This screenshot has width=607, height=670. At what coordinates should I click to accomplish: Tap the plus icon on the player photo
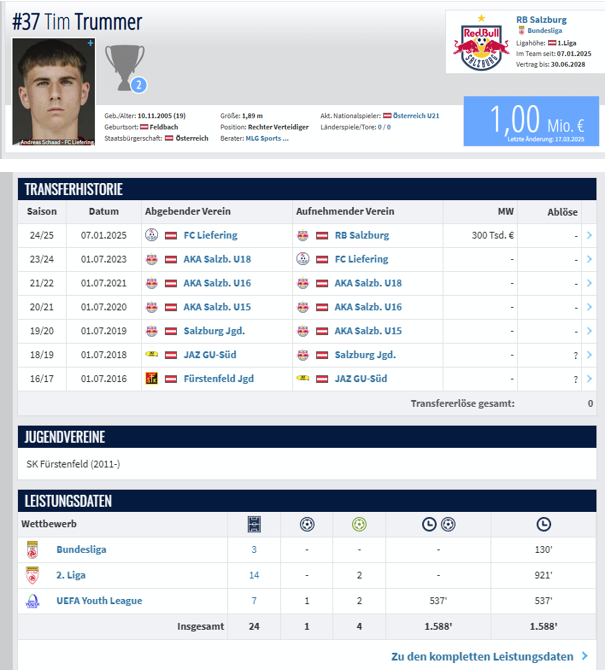[91, 44]
